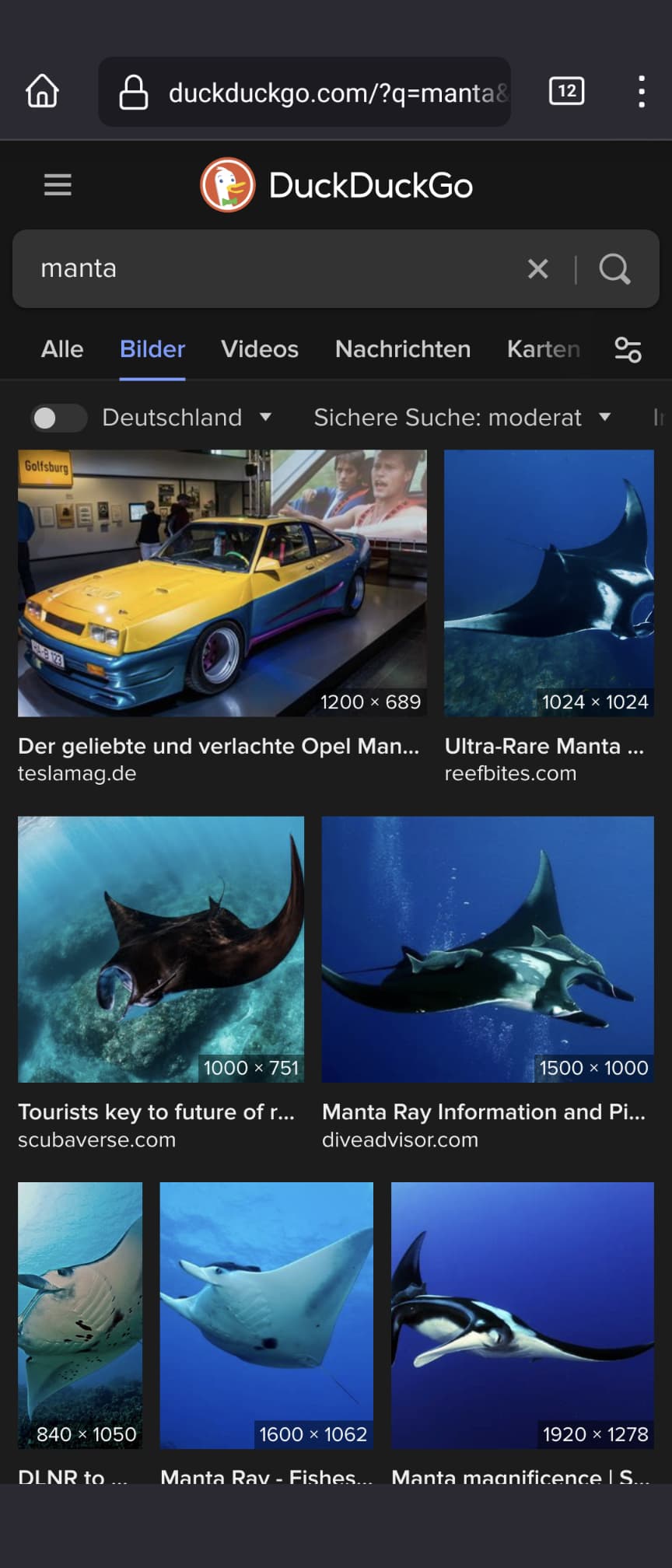
Task: Switch to the Karten tab
Action: (543, 349)
